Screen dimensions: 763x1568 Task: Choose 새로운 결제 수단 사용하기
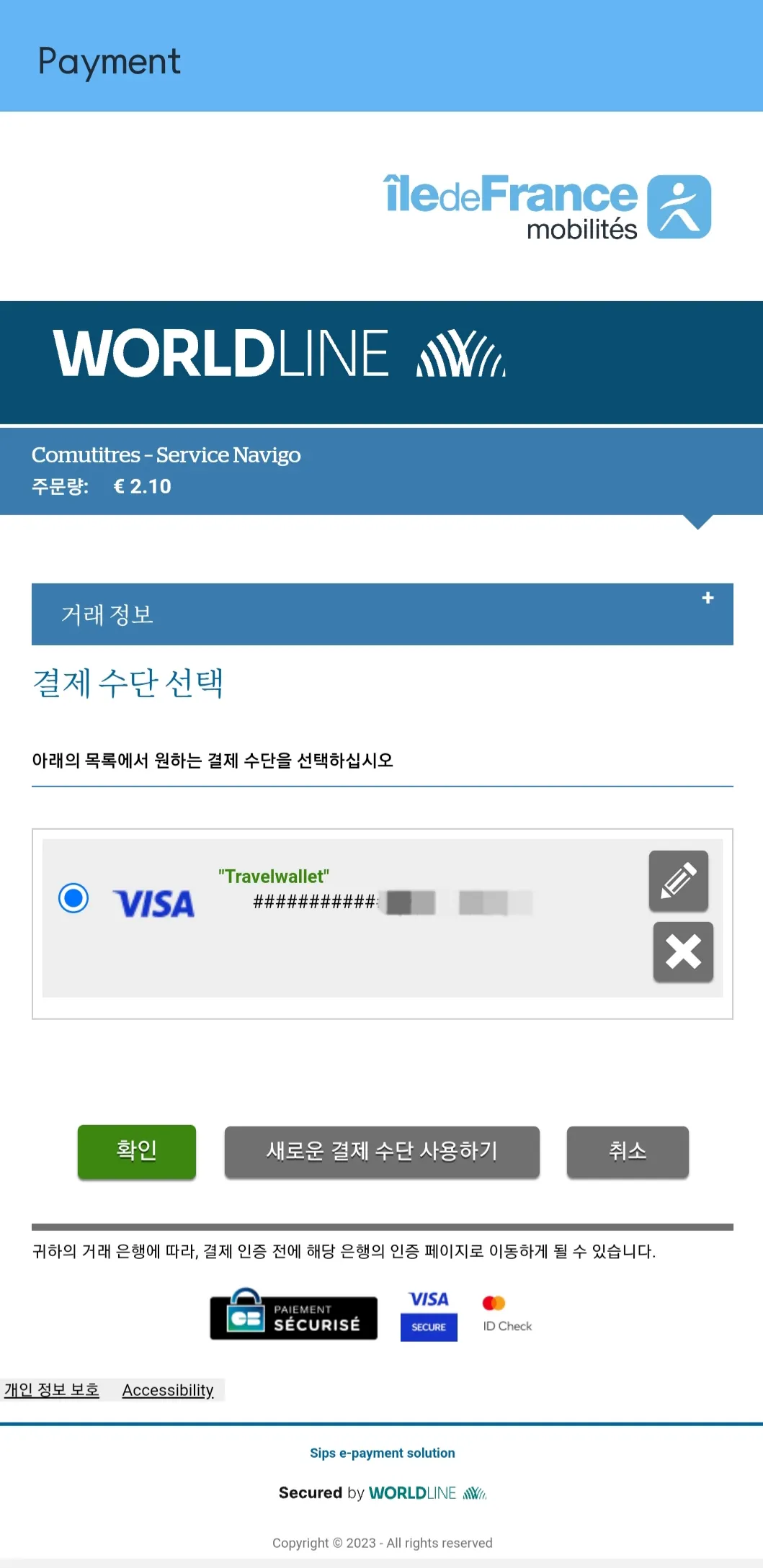[382, 1152]
